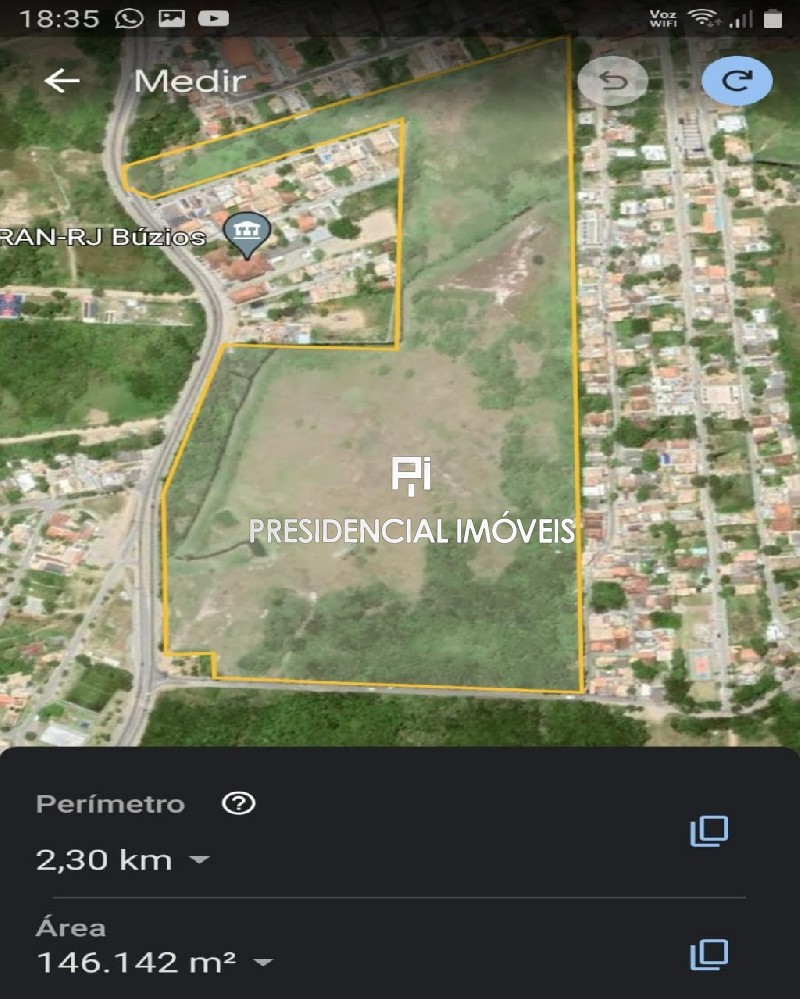Copy the area value

pos(709,955)
